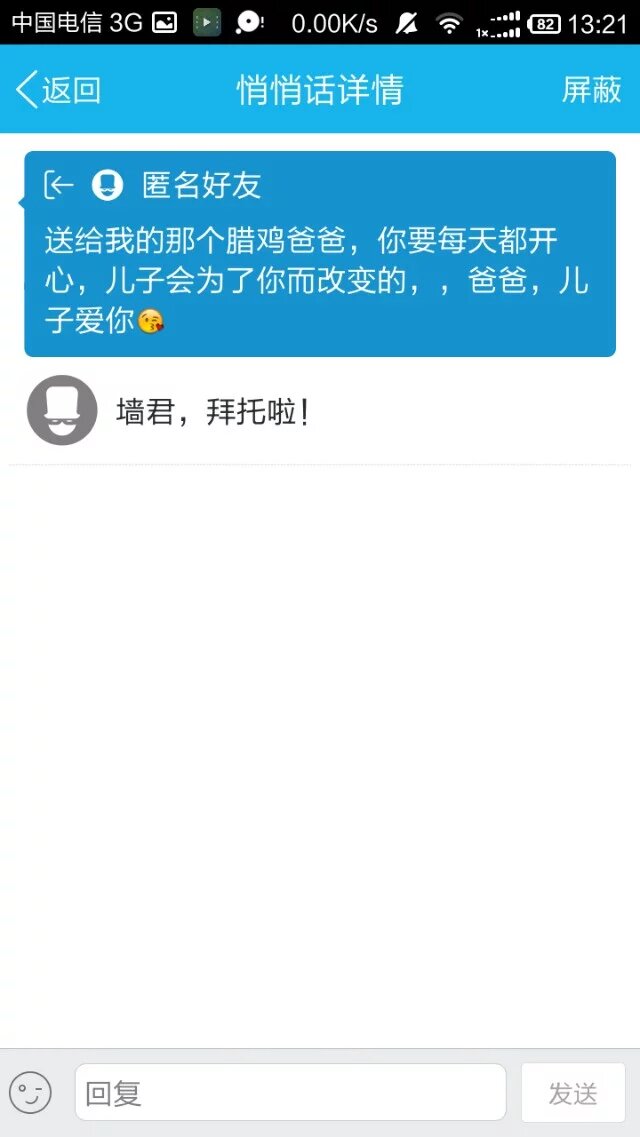This screenshot has width=640, height=1137.
Task: Open the emoji picker
Action: pyautogui.click(x=30, y=1092)
